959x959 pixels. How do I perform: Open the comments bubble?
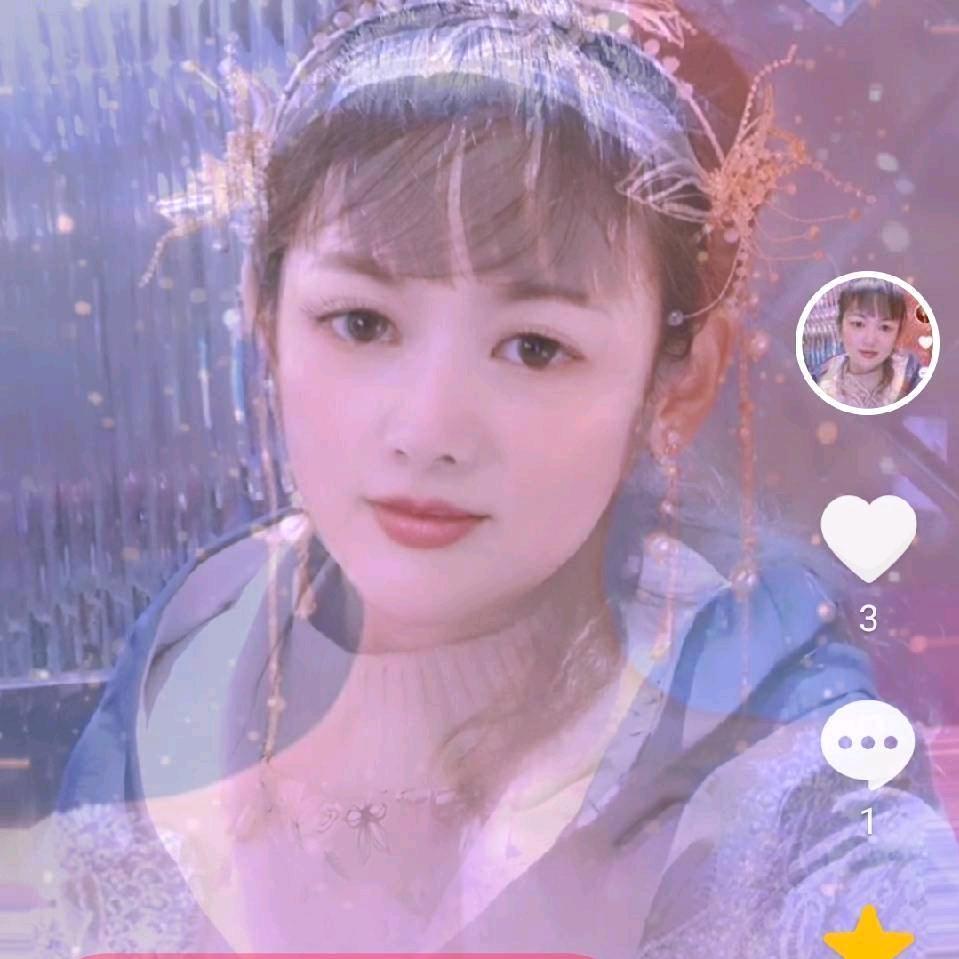coord(867,744)
